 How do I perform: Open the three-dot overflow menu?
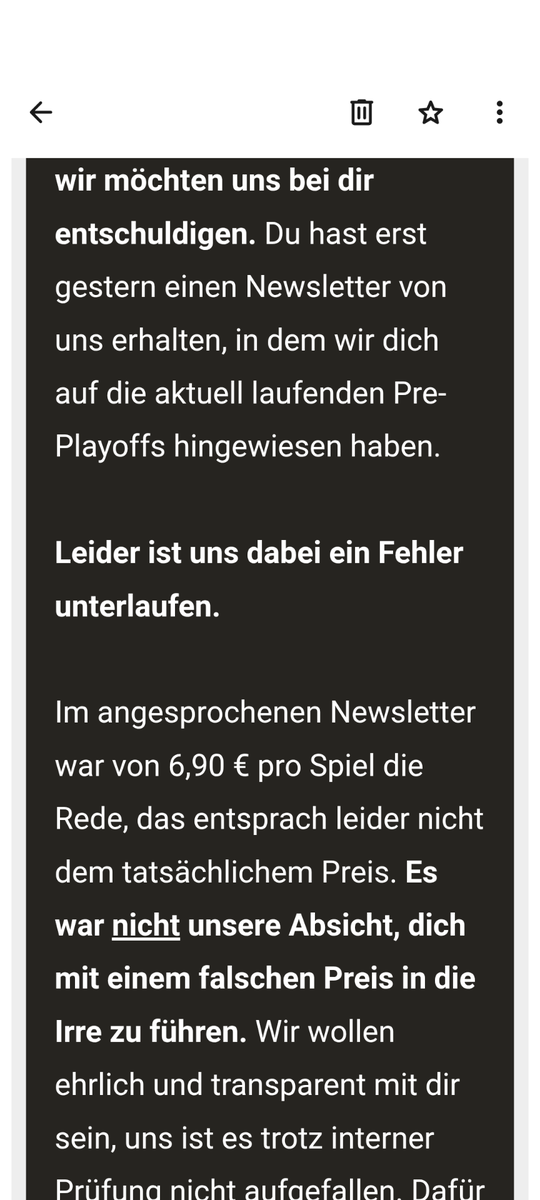499,112
